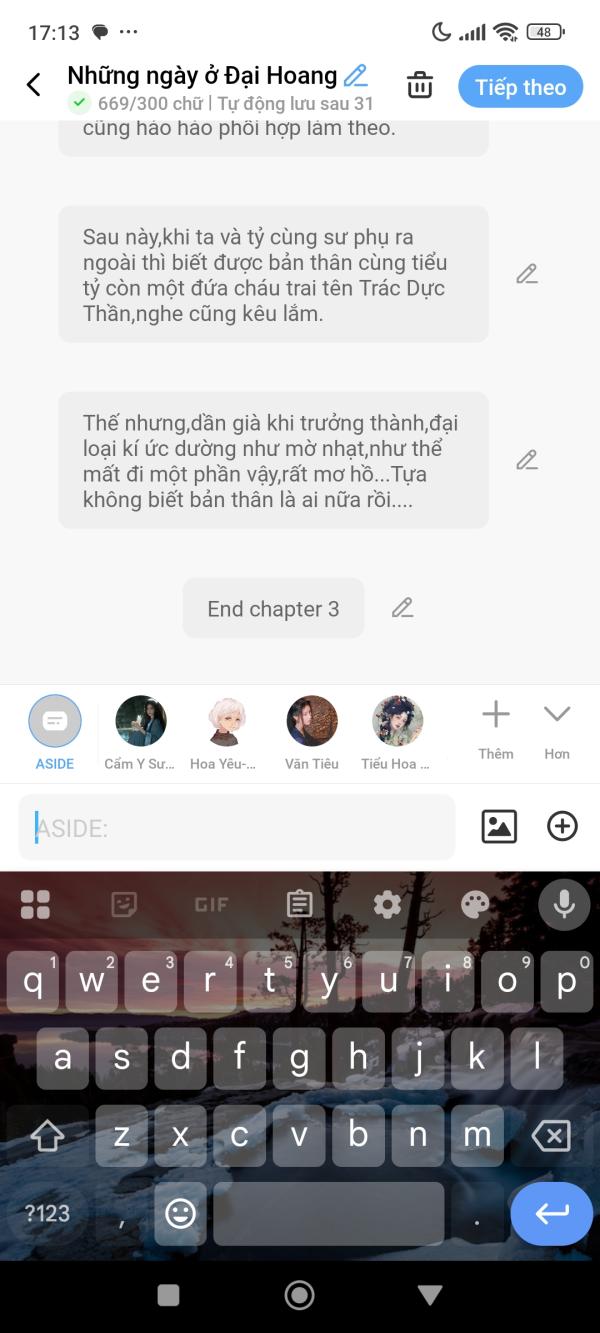
Task: Open keyboard settings gear
Action: (387, 905)
